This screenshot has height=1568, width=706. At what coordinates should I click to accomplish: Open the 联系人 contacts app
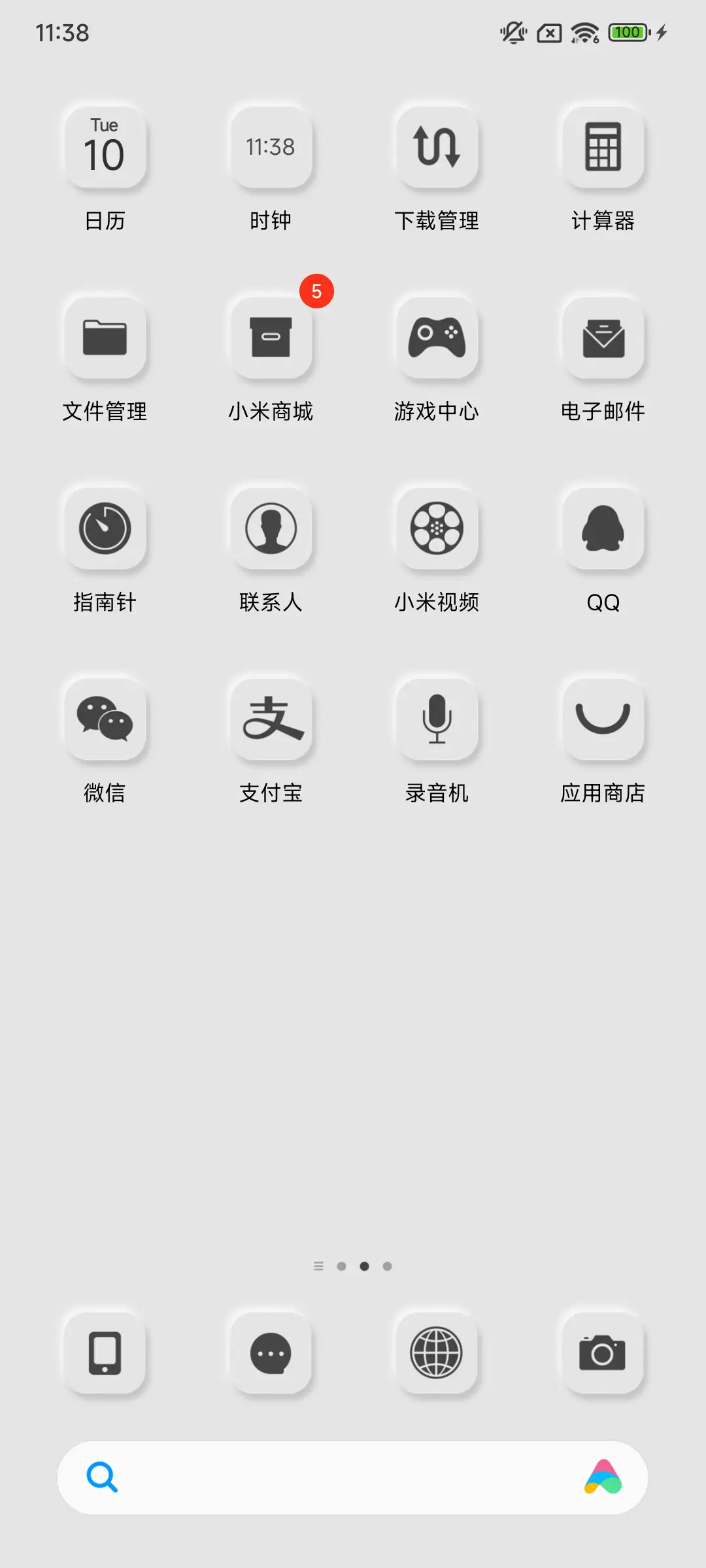coord(272,529)
